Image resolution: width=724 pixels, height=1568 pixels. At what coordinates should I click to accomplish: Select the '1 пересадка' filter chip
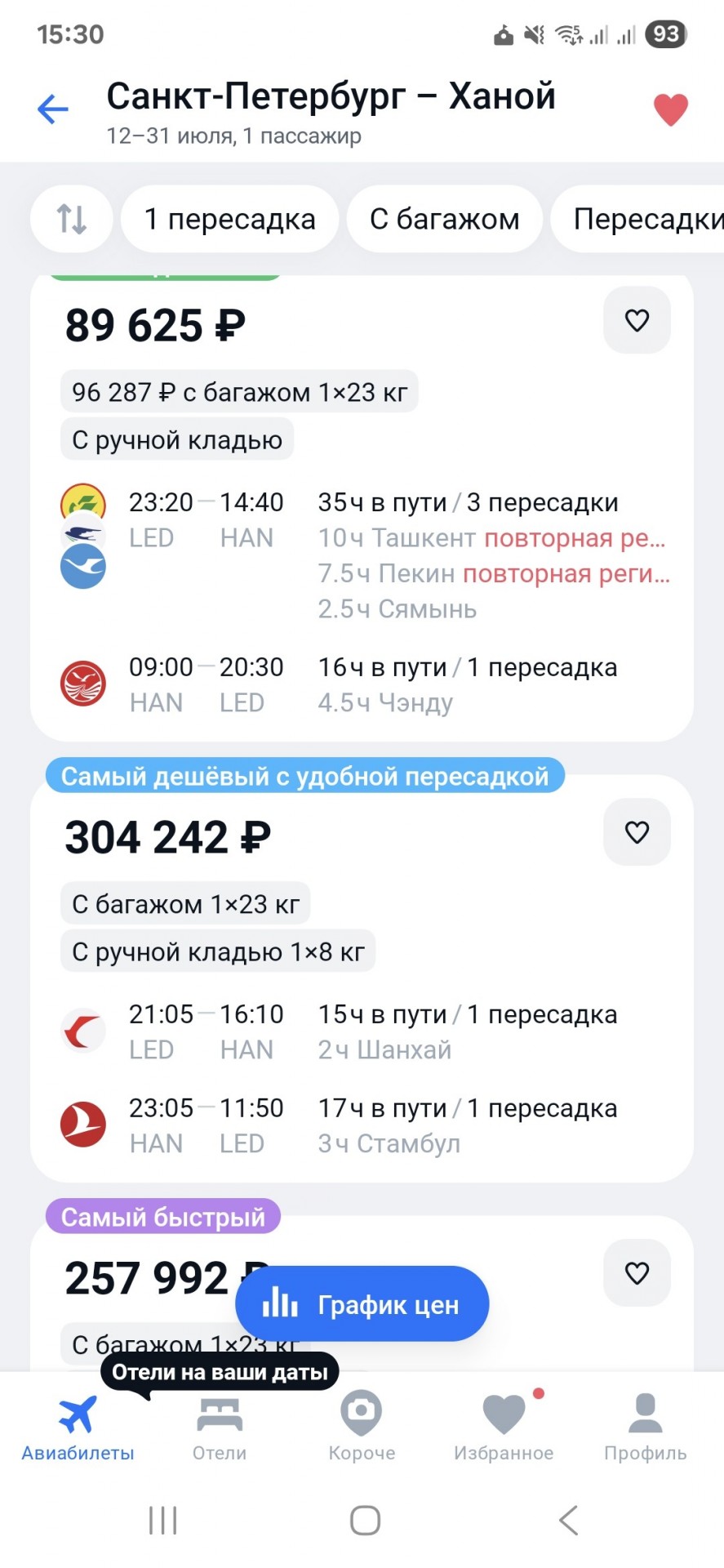click(x=229, y=219)
